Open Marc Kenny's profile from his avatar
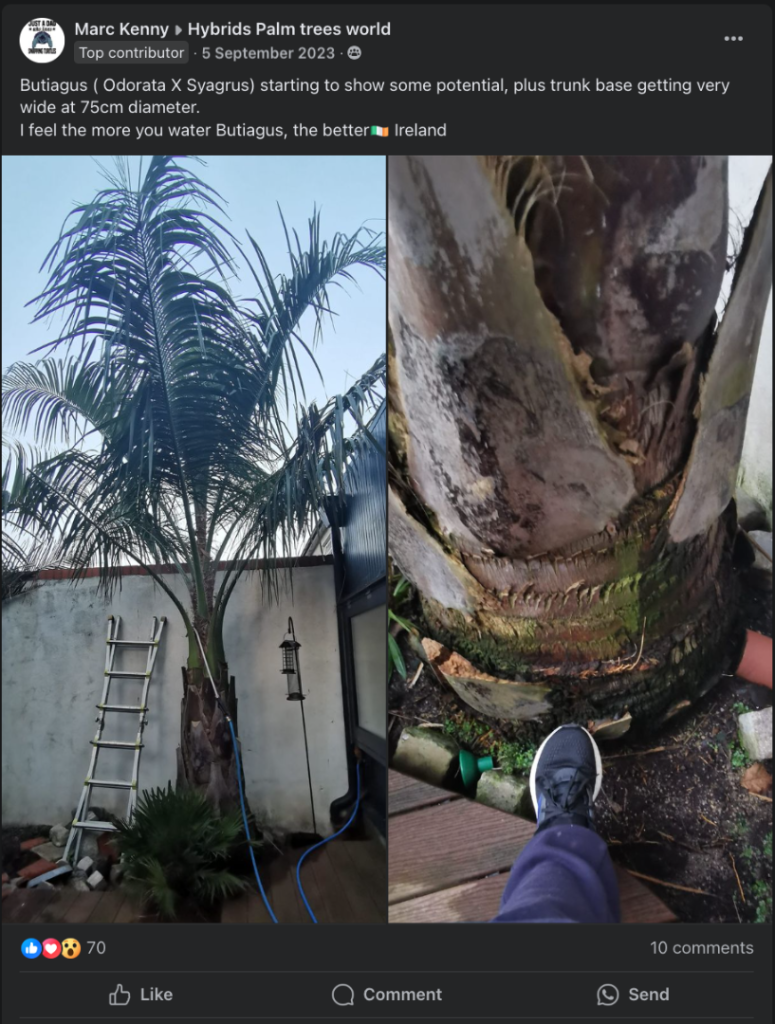Viewport: 775px width, 1024px height. click(42, 41)
